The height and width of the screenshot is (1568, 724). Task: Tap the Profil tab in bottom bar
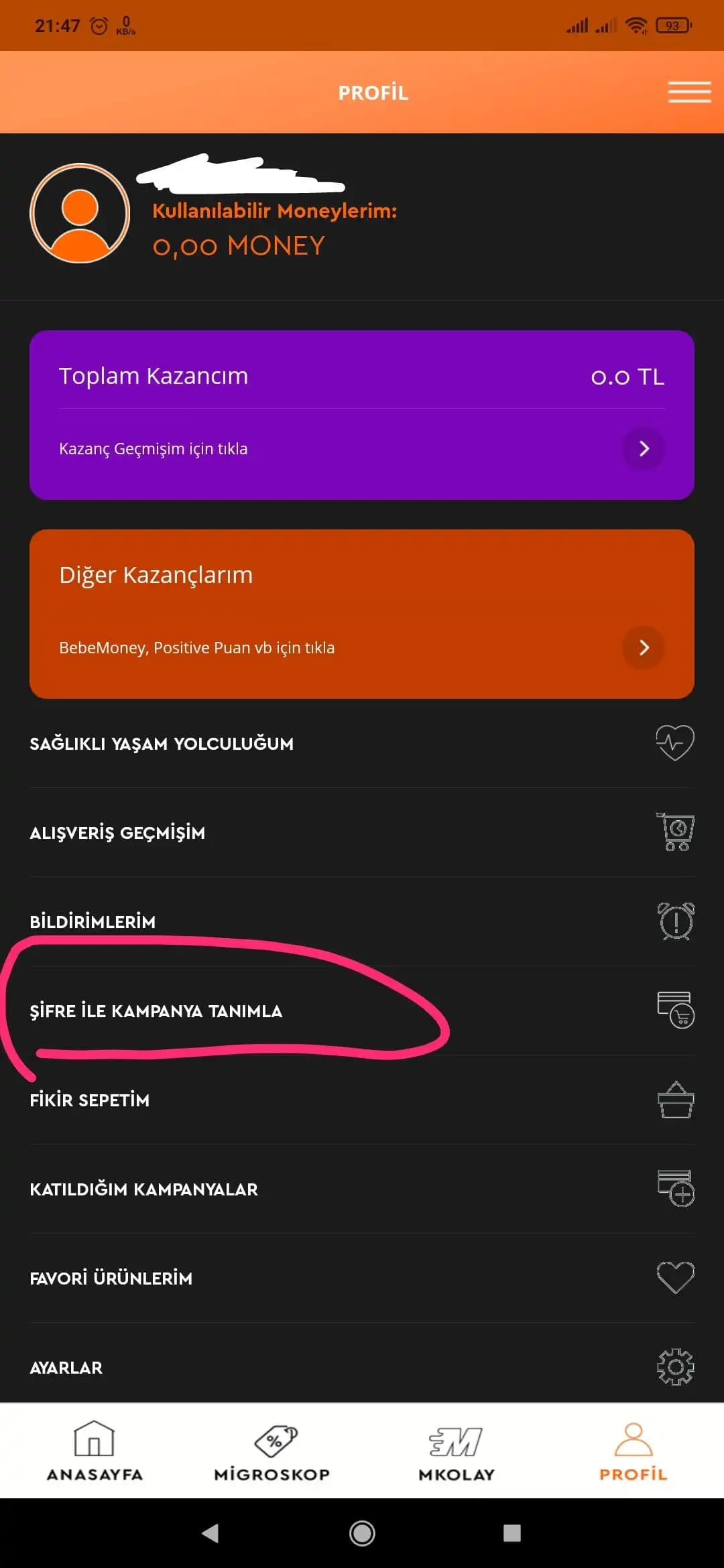click(633, 1451)
